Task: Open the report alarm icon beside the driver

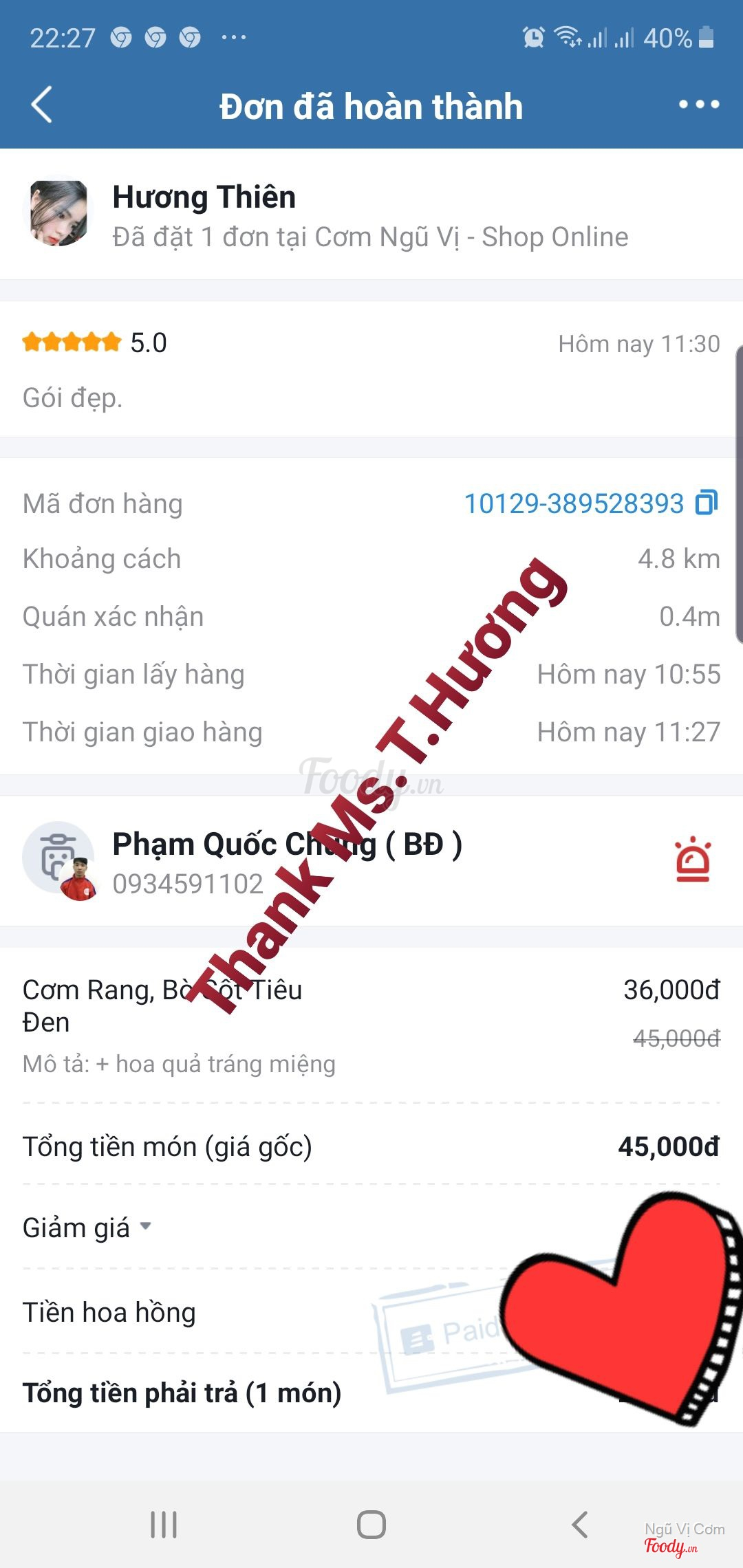Action: click(693, 860)
